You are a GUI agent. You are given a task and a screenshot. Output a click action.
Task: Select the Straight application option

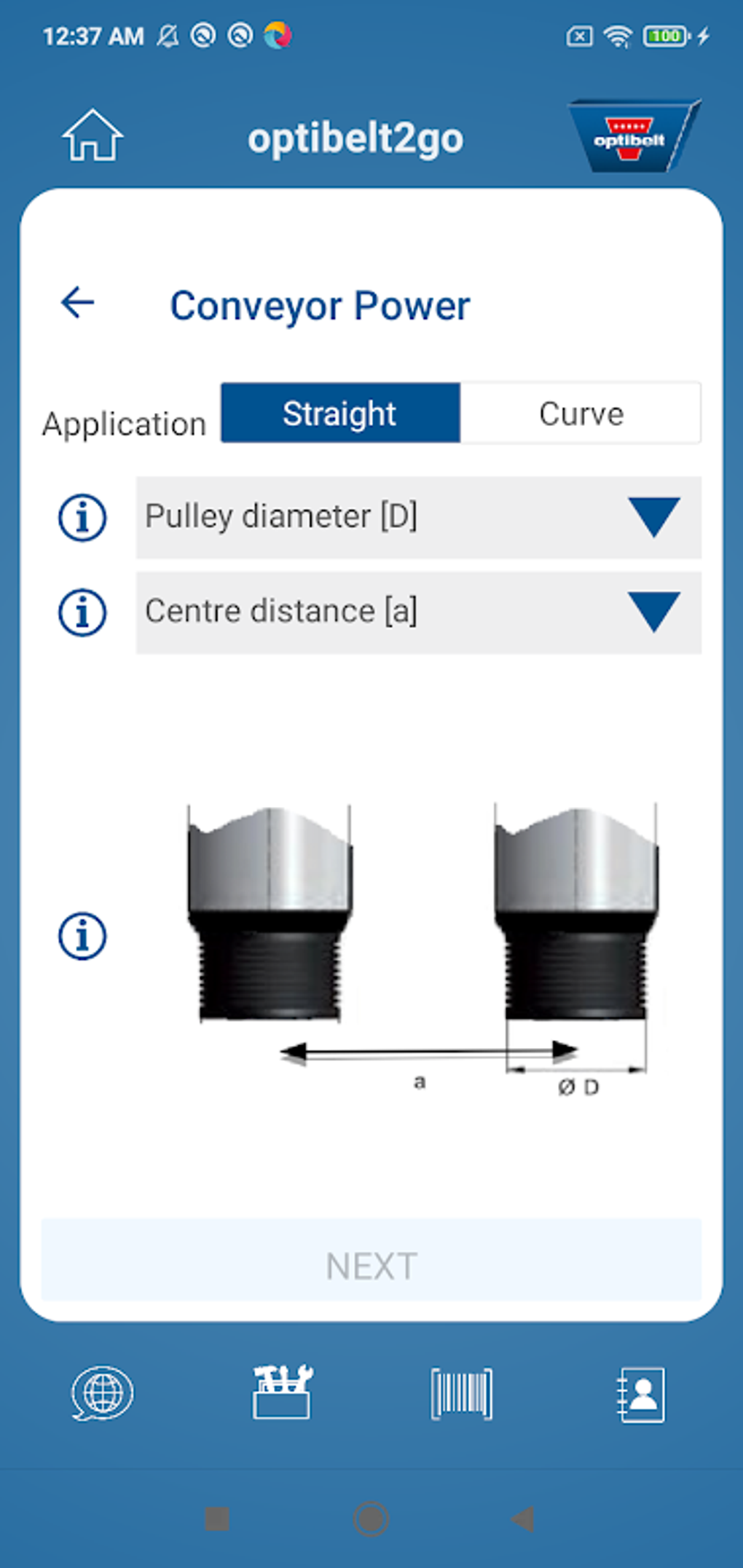339,413
